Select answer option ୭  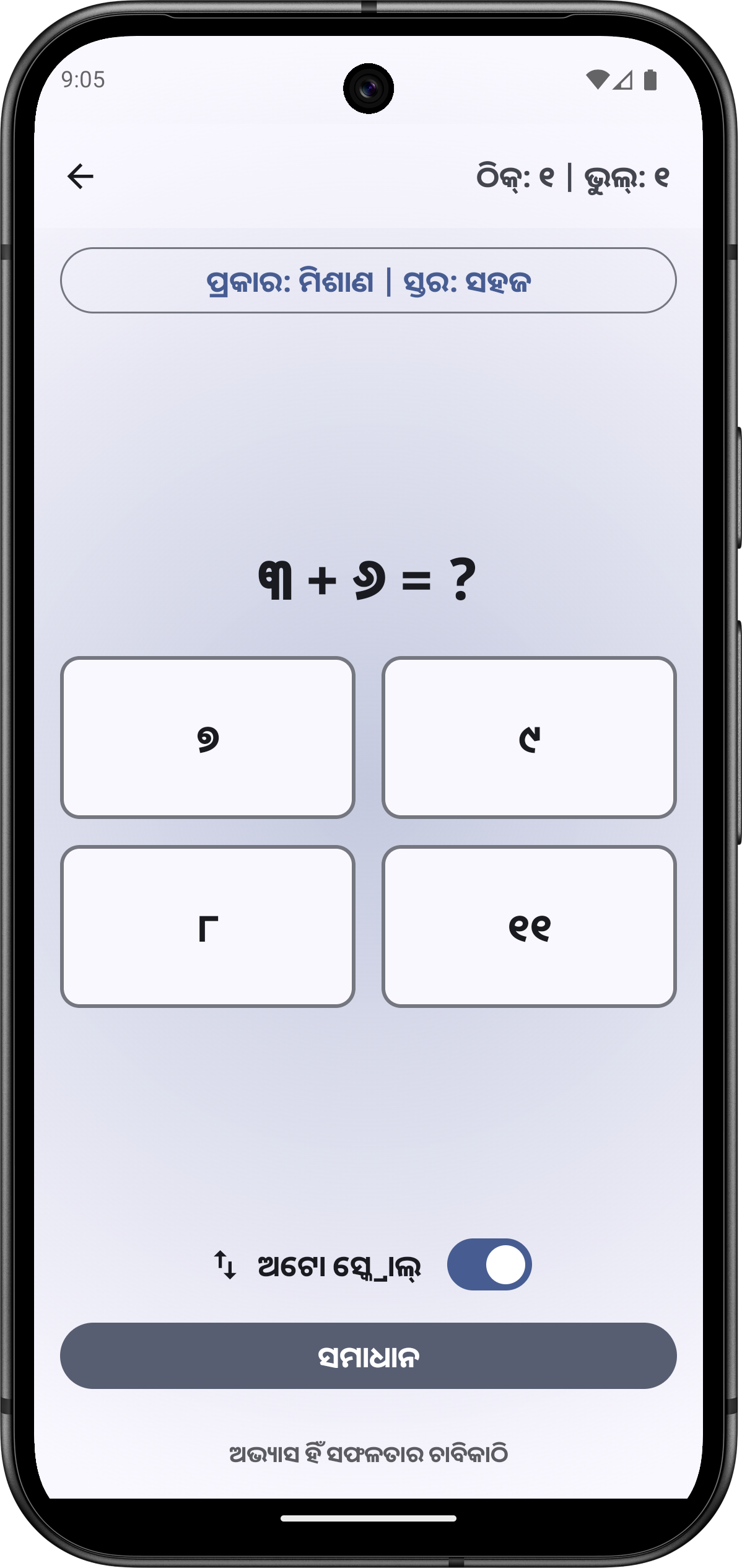click(207, 737)
